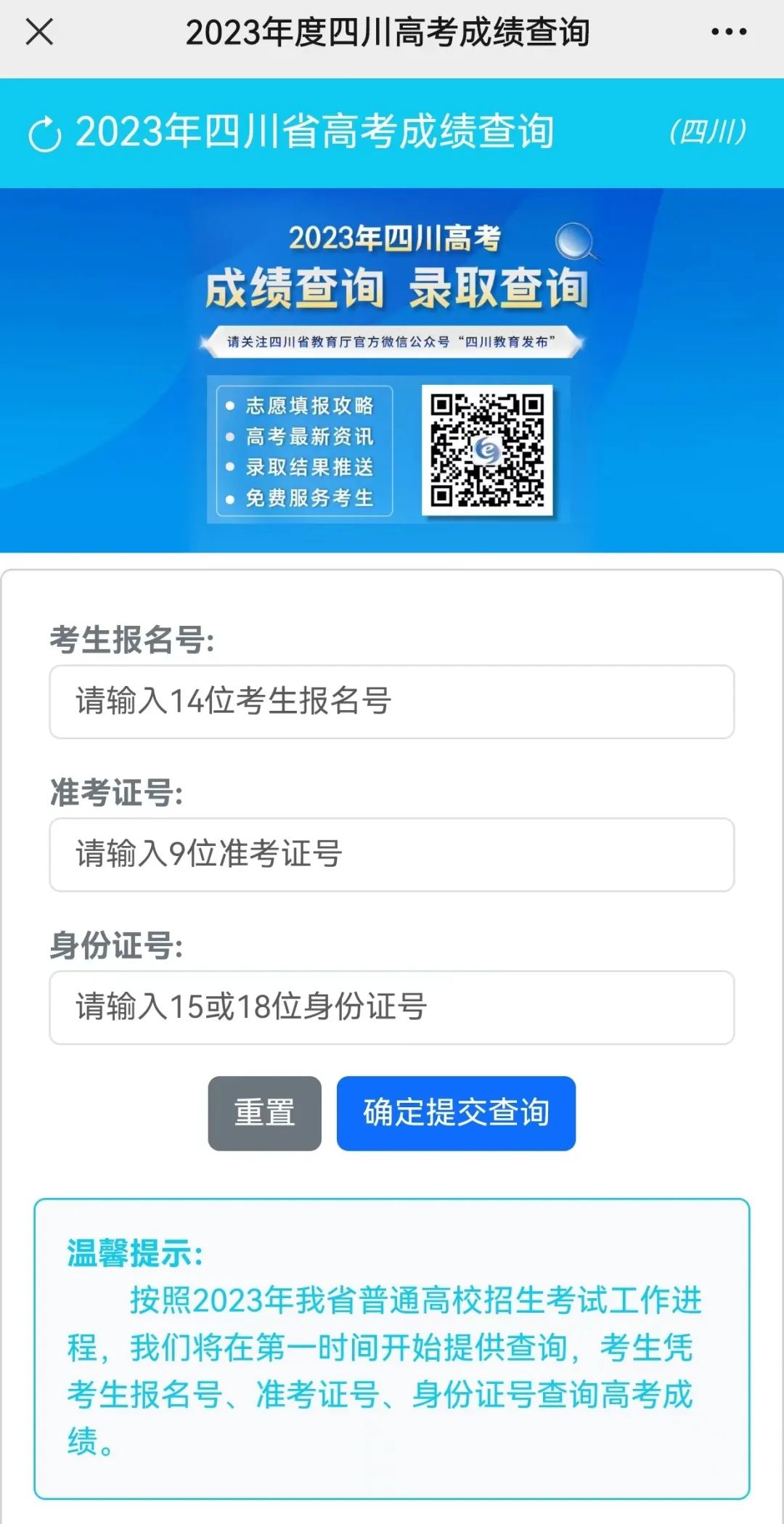Tap the 重置 button to clear form
This screenshot has height=1524, width=784.
(x=264, y=1113)
